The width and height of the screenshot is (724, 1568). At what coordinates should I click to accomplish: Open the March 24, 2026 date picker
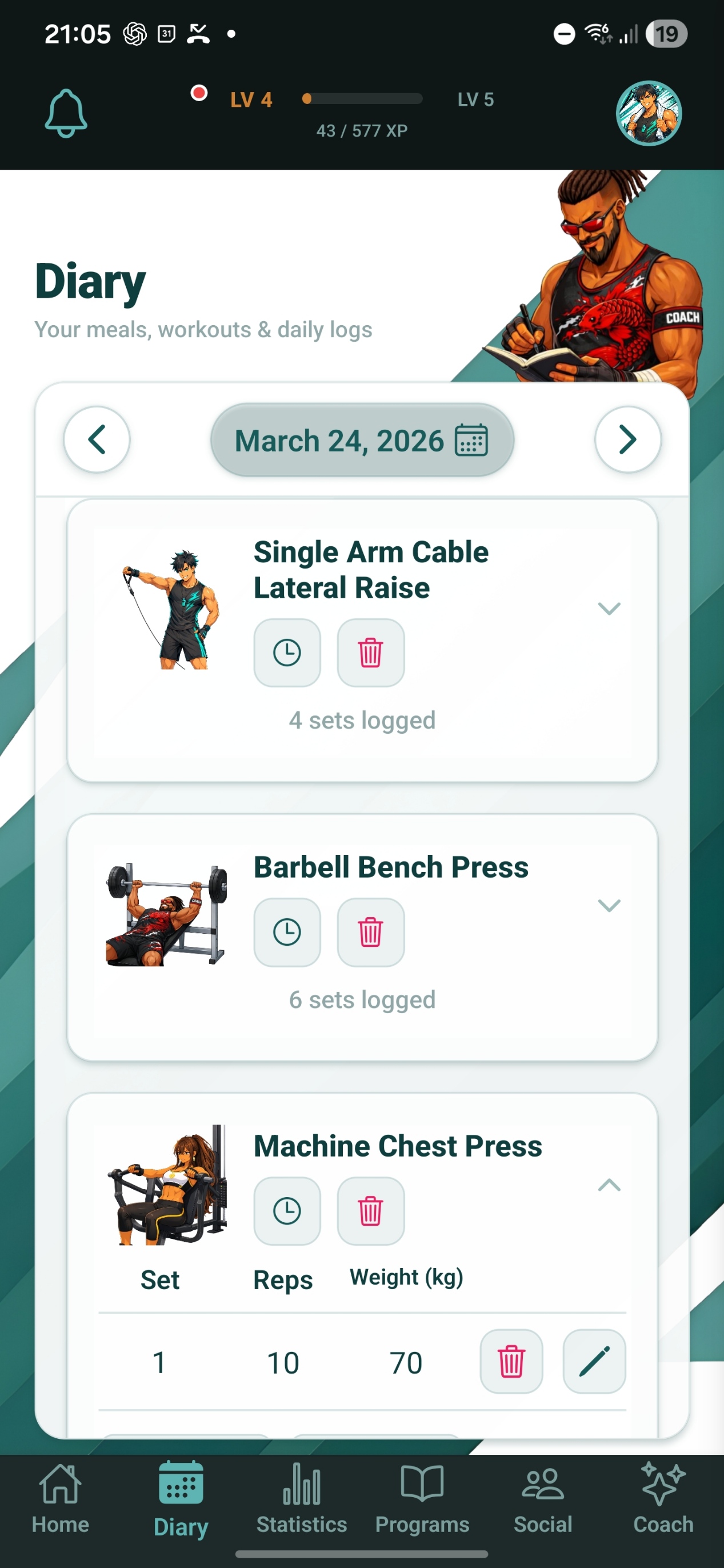click(362, 440)
